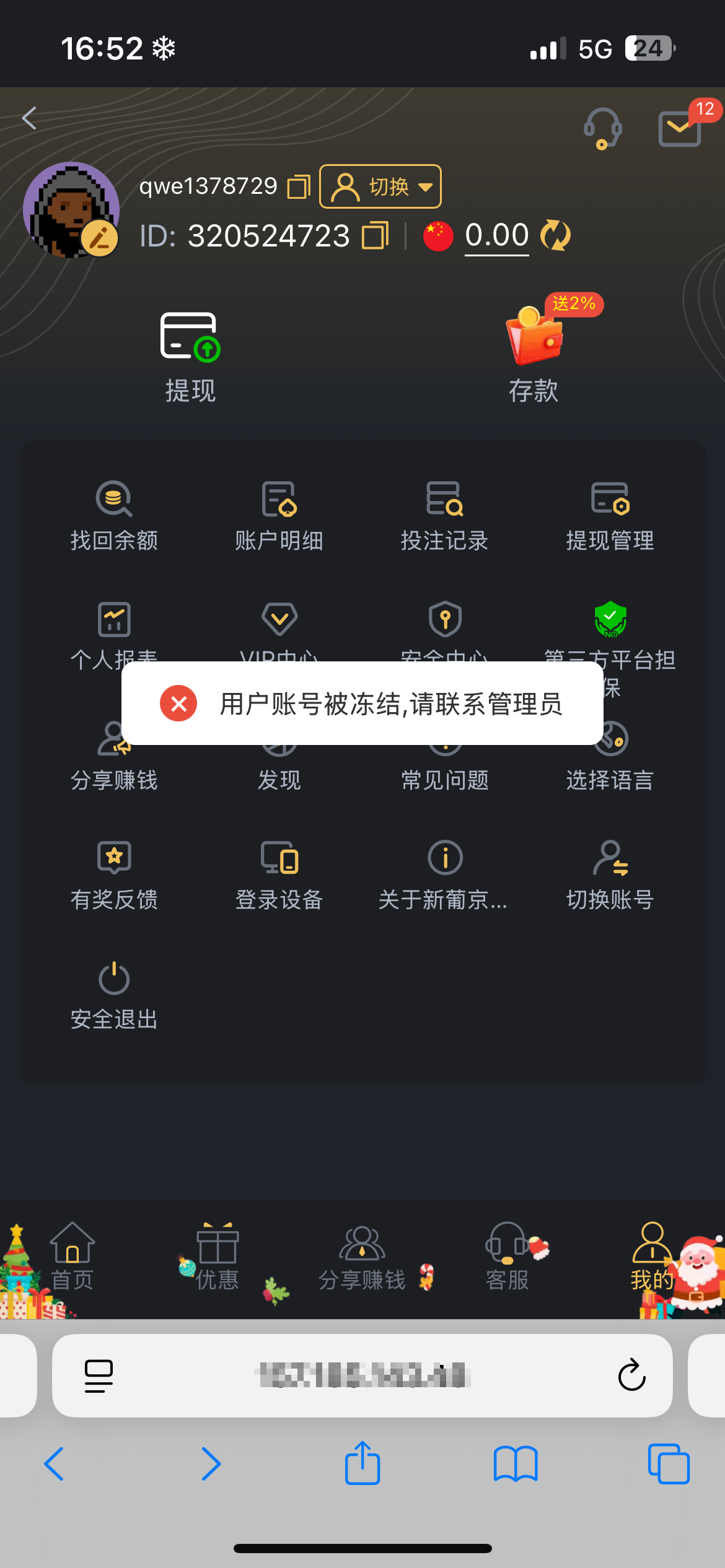Image resolution: width=725 pixels, height=1568 pixels.
Task: Tap the avatar edit pencil badge
Action: (x=98, y=238)
